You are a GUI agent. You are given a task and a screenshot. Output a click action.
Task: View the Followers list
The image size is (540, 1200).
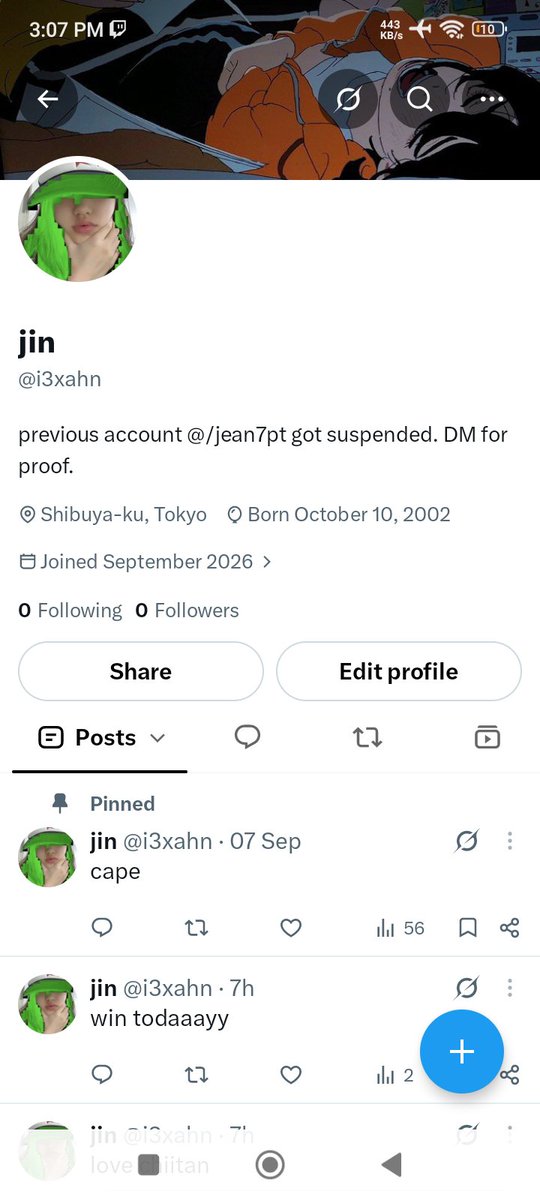pyautogui.click(x=187, y=610)
